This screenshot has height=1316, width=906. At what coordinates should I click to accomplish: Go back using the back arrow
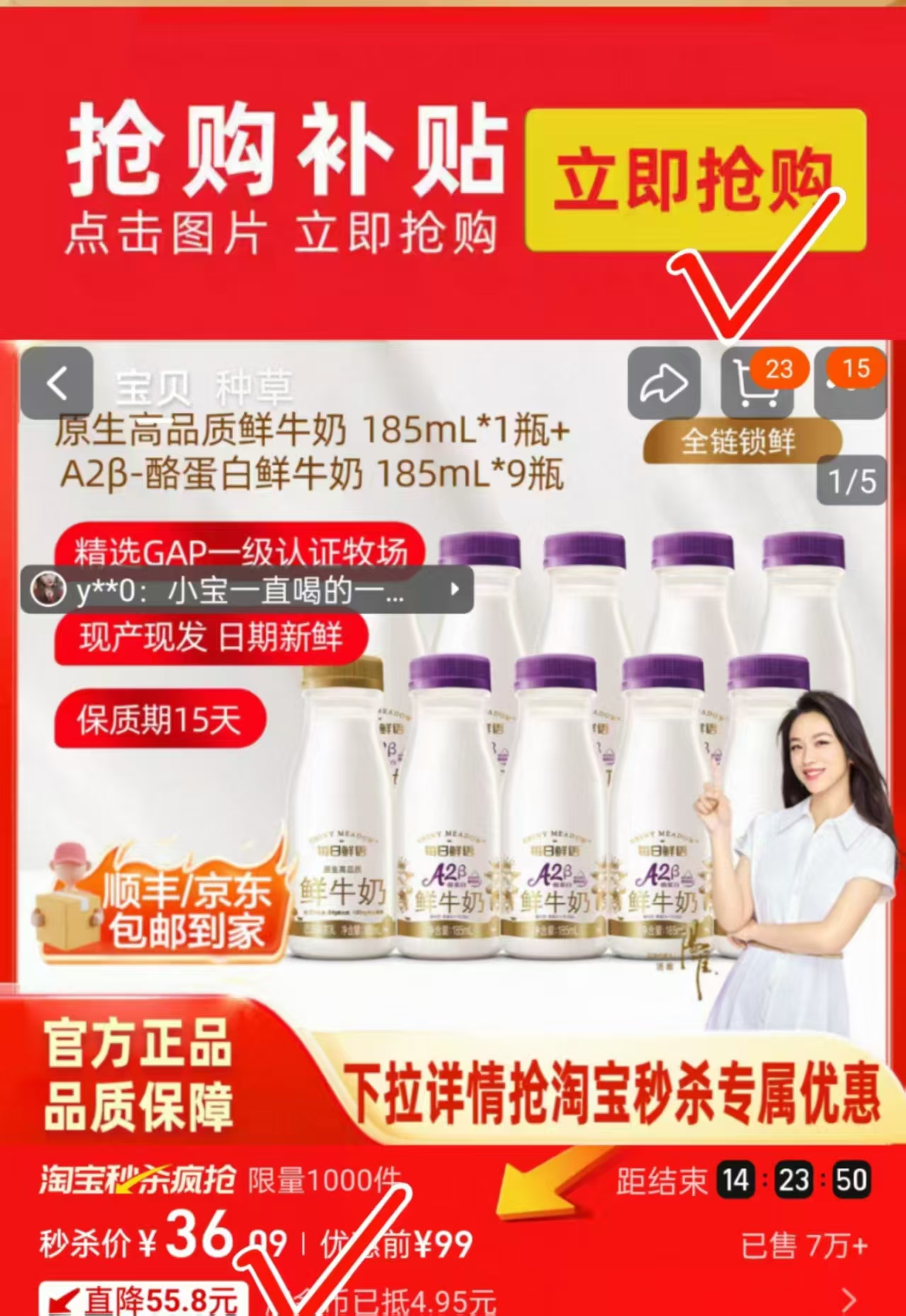click(x=55, y=382)
